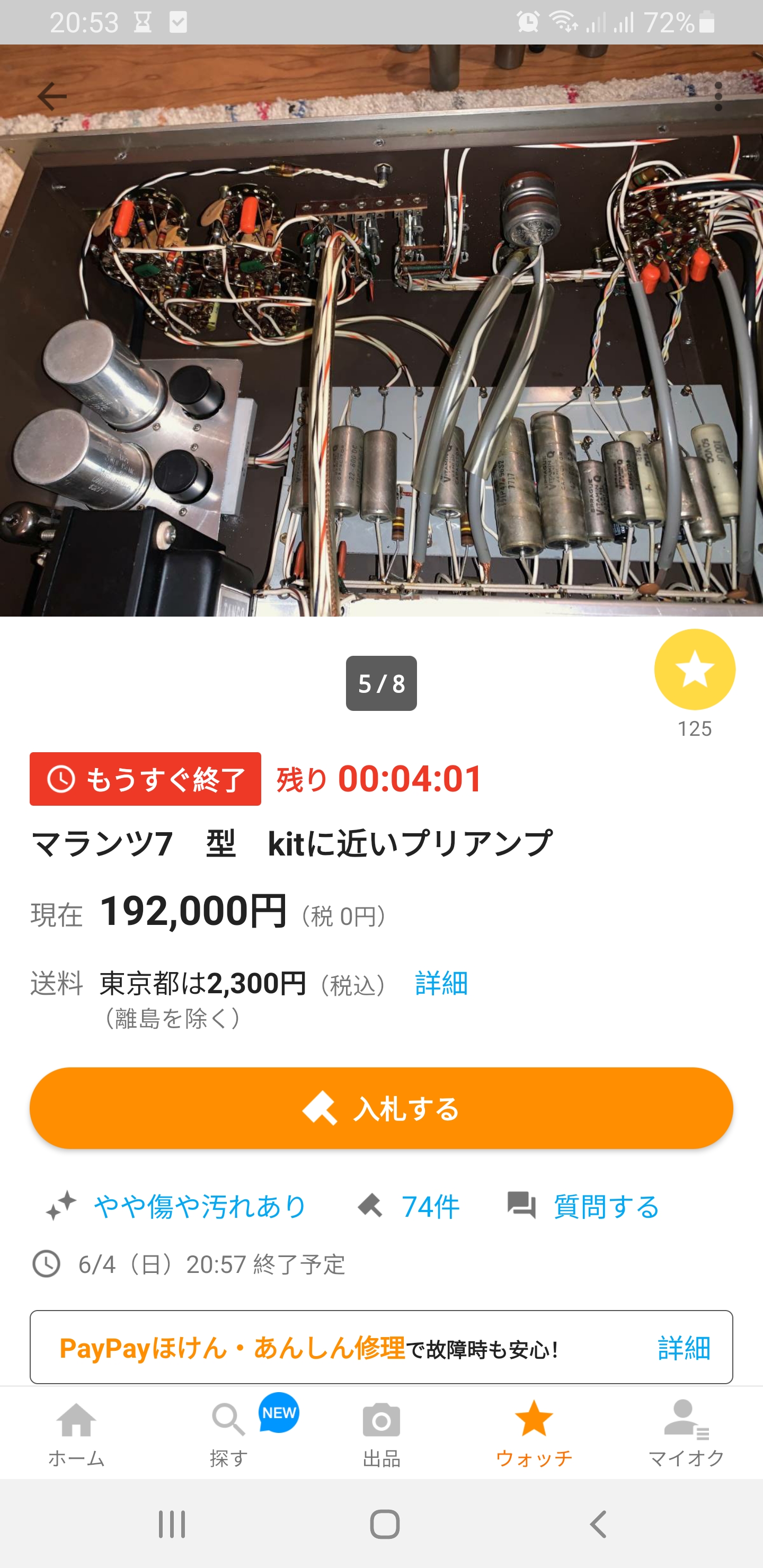Ask the seller via 質問する
Image resolution: width=763 pixels, height=1568 pixels.
(605, 1206)
